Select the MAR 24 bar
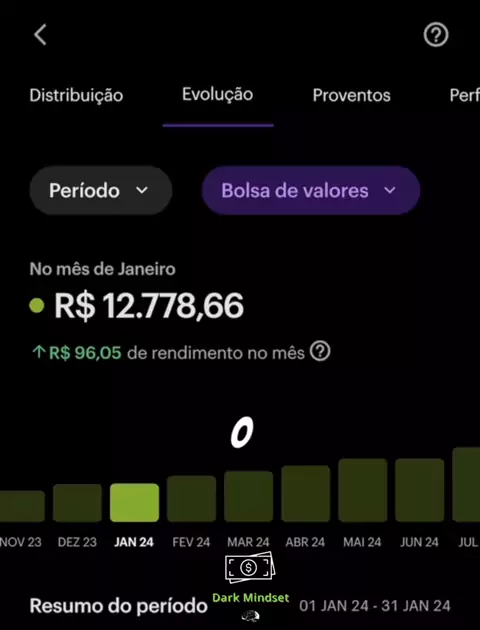This screenshot has height=630, width=480. [x=249, y=496]
